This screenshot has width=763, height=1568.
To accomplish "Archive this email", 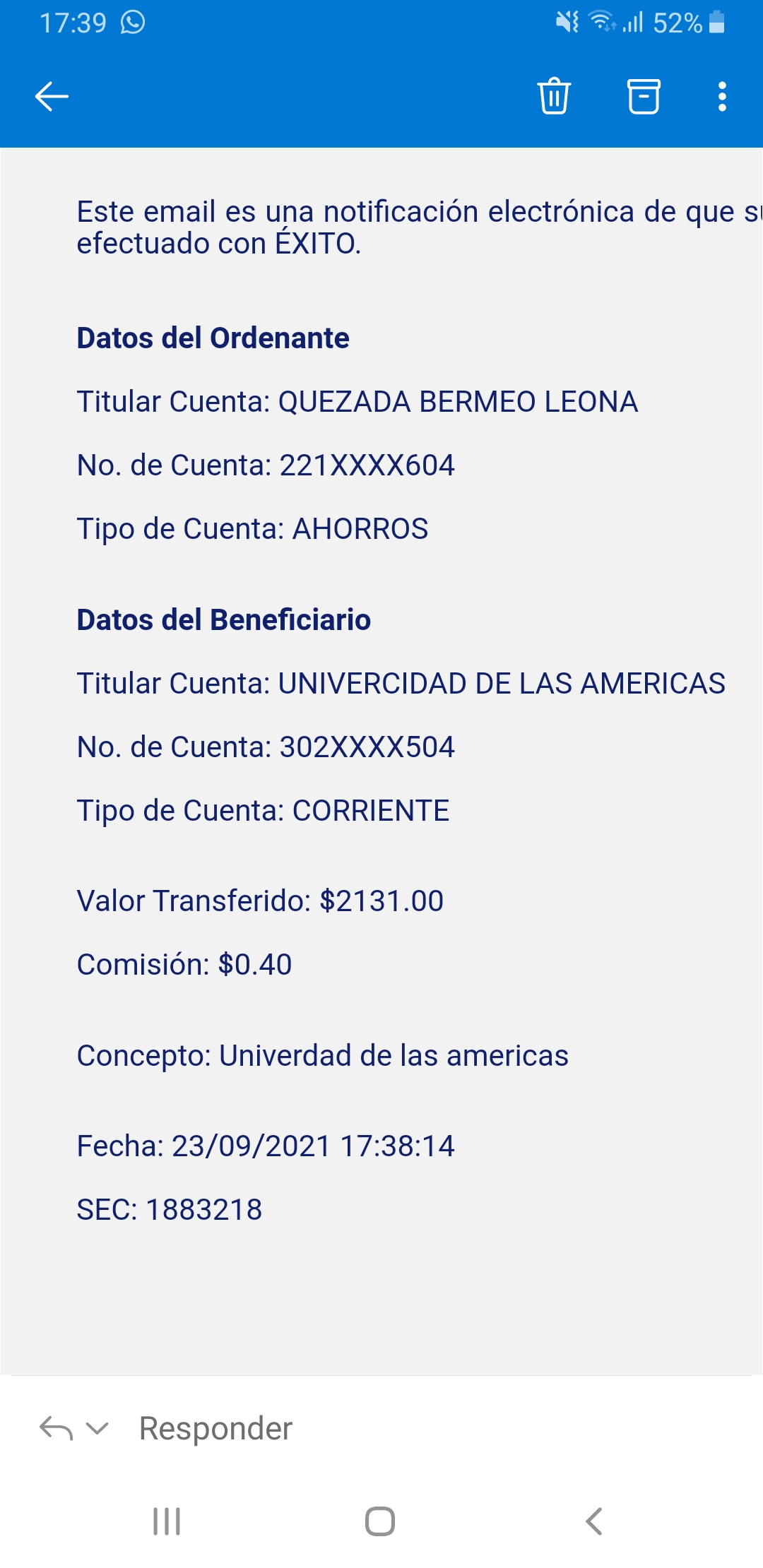I will (644, 96).
